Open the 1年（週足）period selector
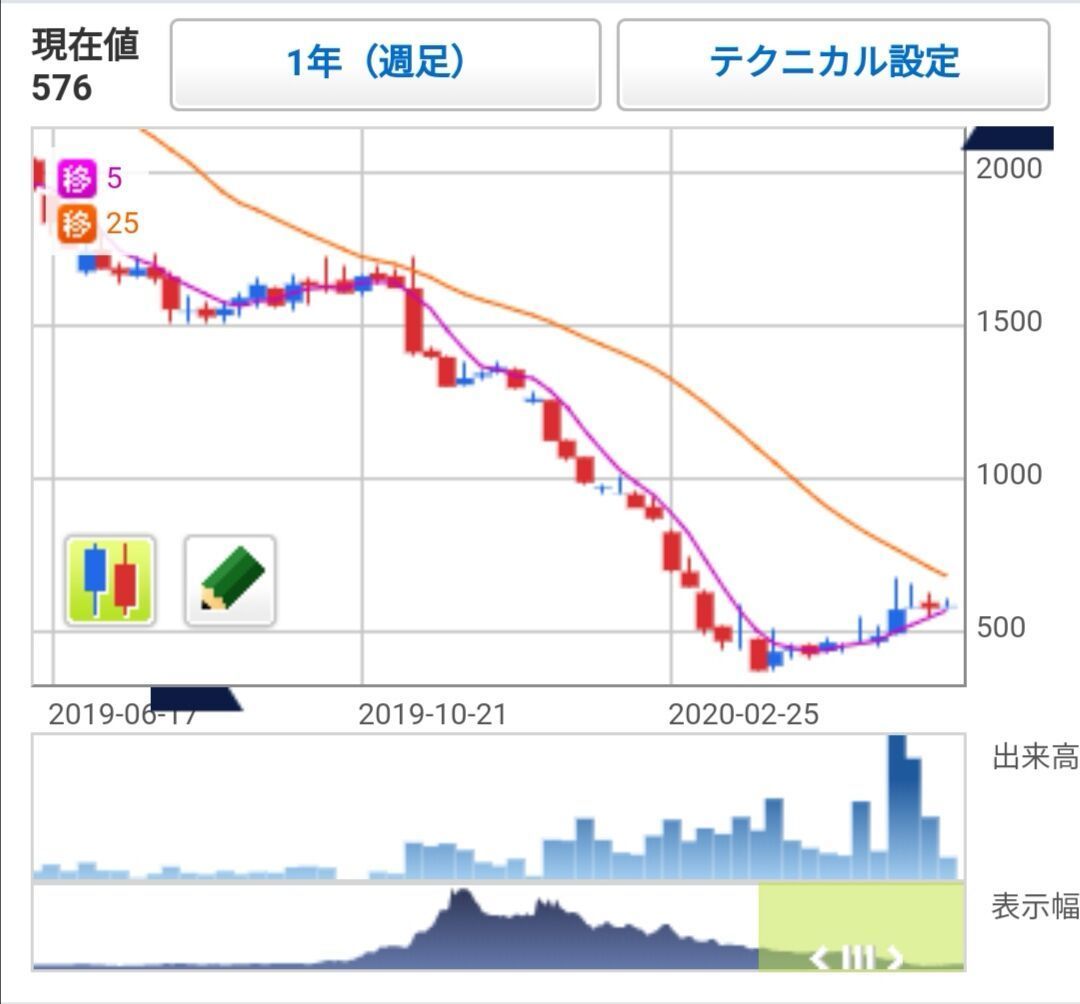Viewport: 1080px width, 1004px height. [385, 65]
